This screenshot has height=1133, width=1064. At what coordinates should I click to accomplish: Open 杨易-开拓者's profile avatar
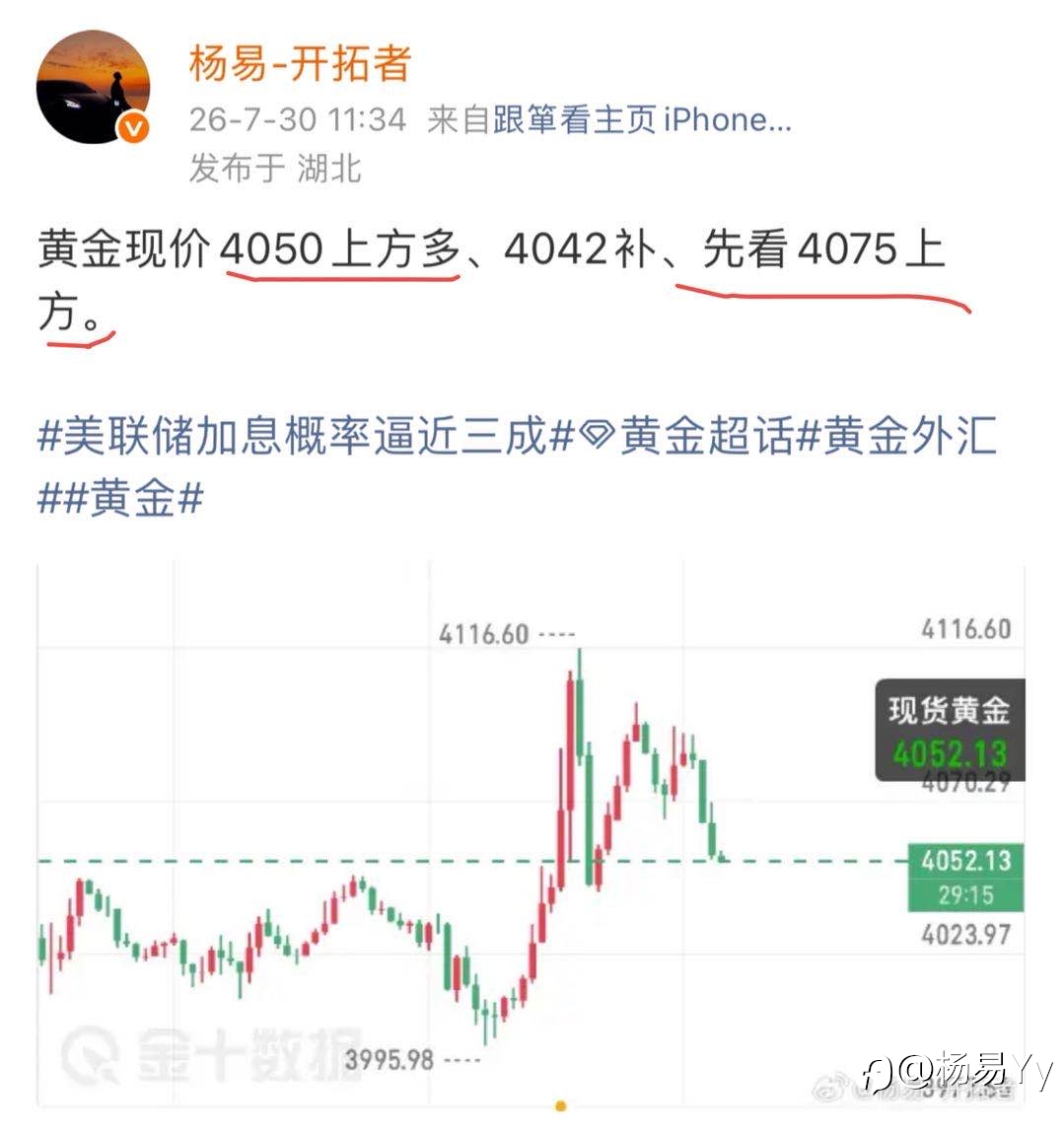(x=94, y=87)
